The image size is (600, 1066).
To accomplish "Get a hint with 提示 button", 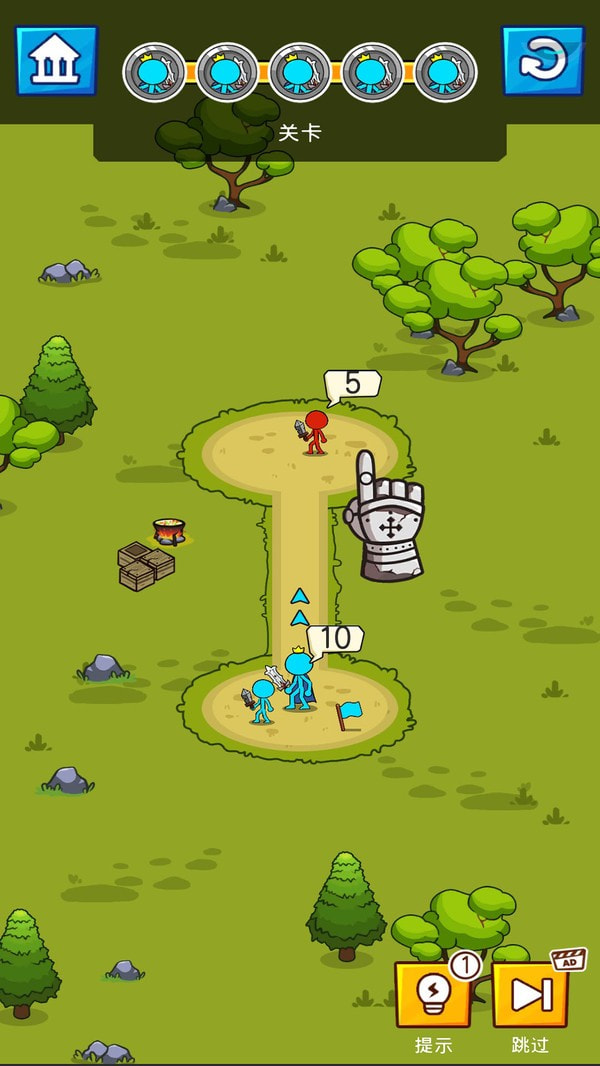I will tap(433, 994).
